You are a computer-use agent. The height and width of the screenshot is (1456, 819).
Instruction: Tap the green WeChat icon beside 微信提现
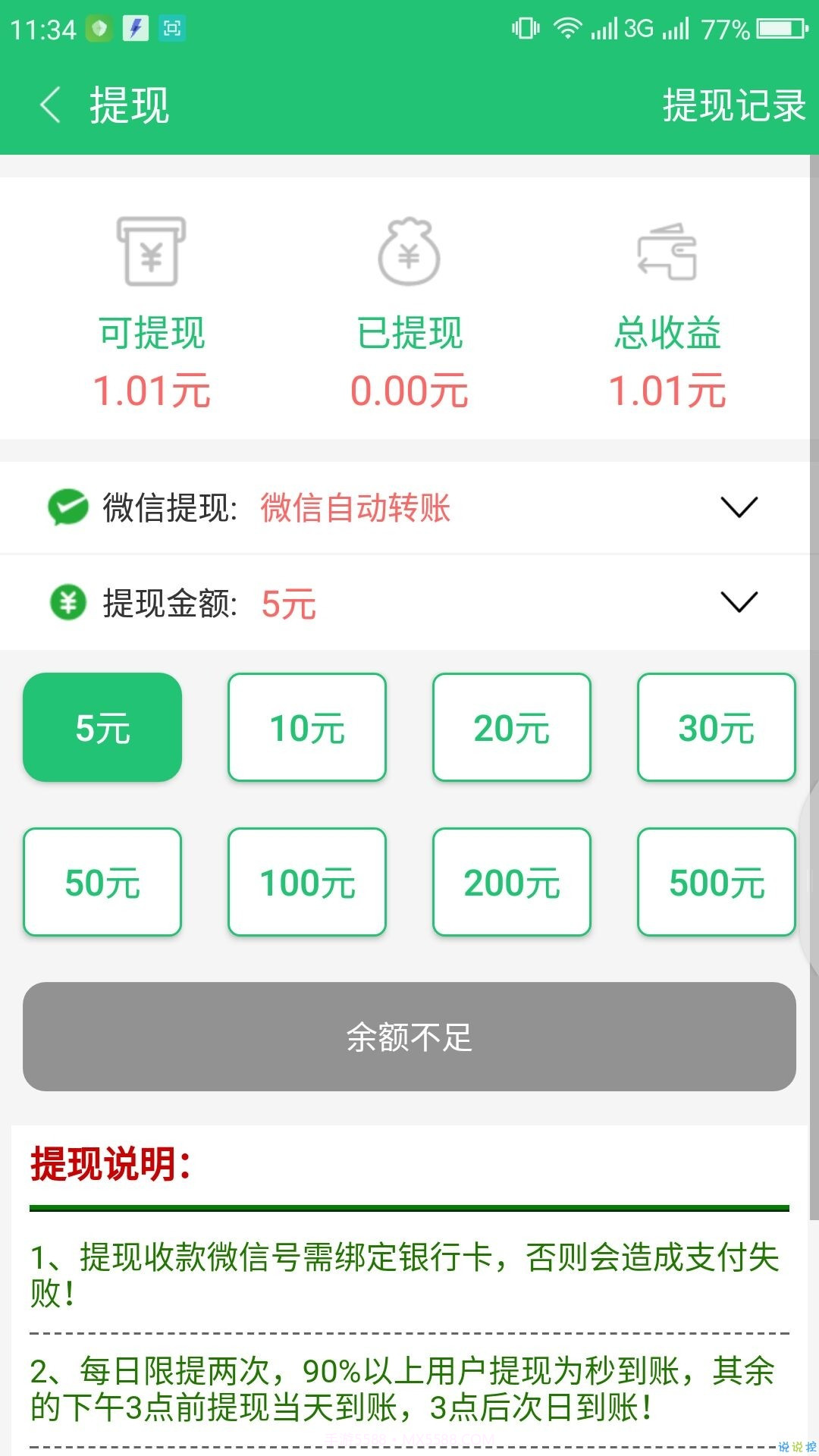(67, 507)
